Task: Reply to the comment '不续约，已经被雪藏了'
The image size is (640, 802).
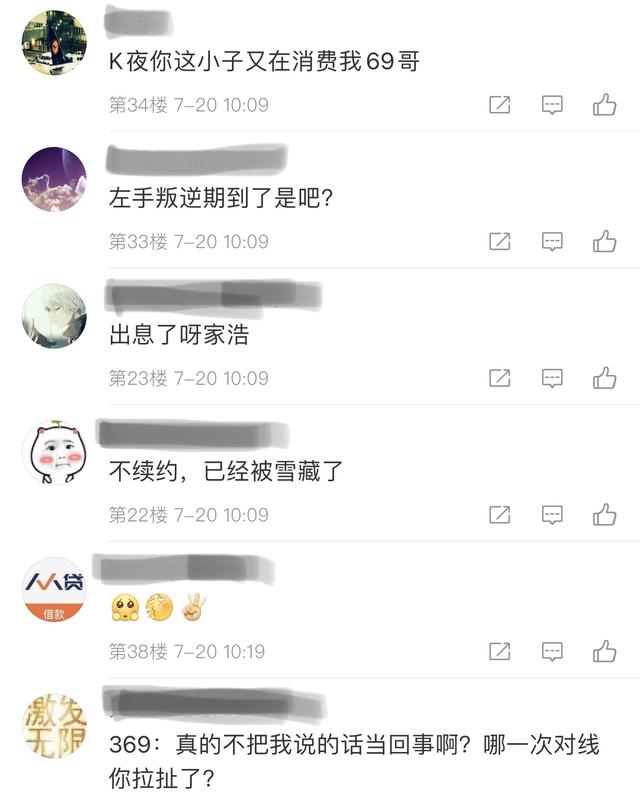Action: 552,514
